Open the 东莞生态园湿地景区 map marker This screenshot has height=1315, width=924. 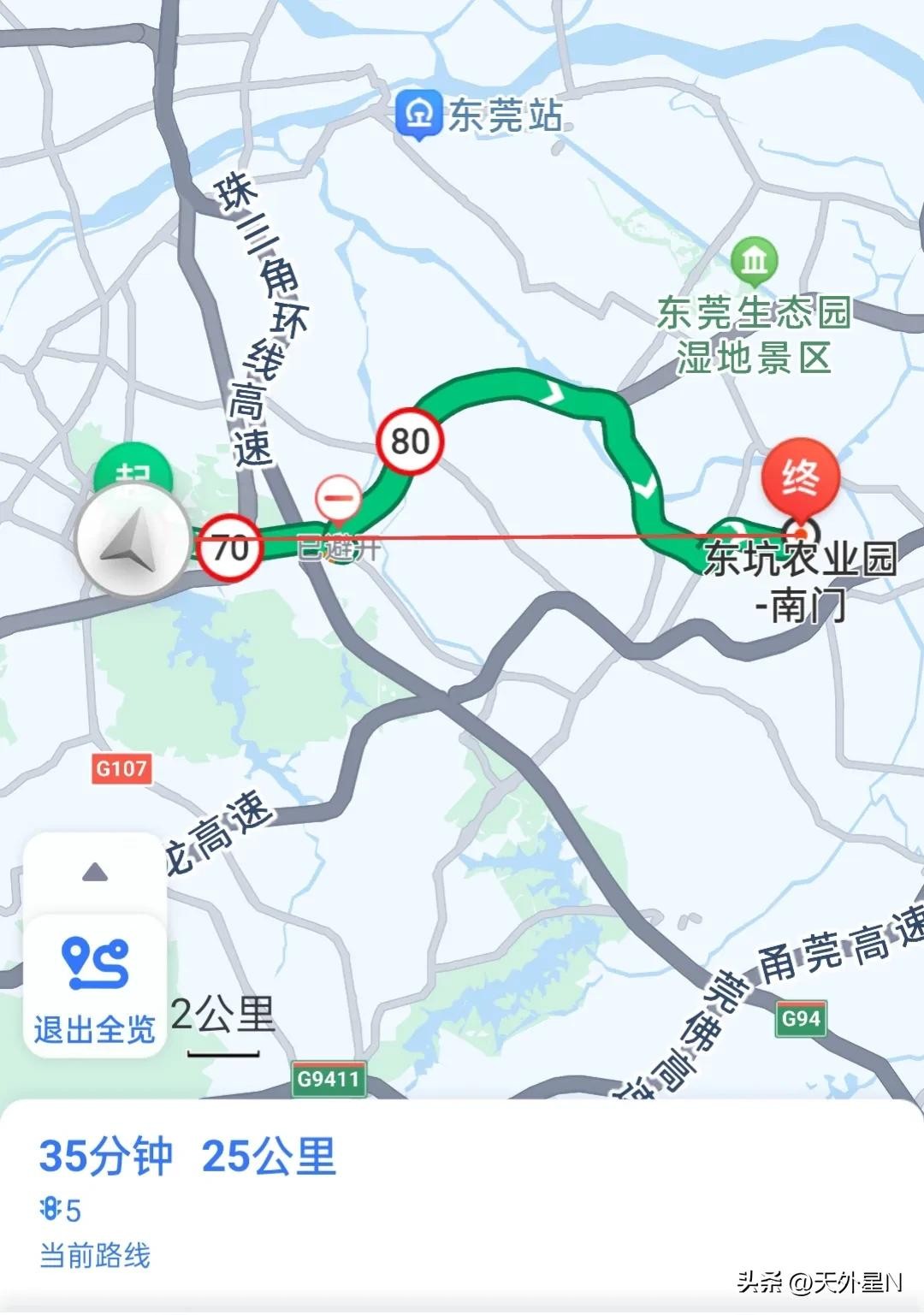click(754, 260)
